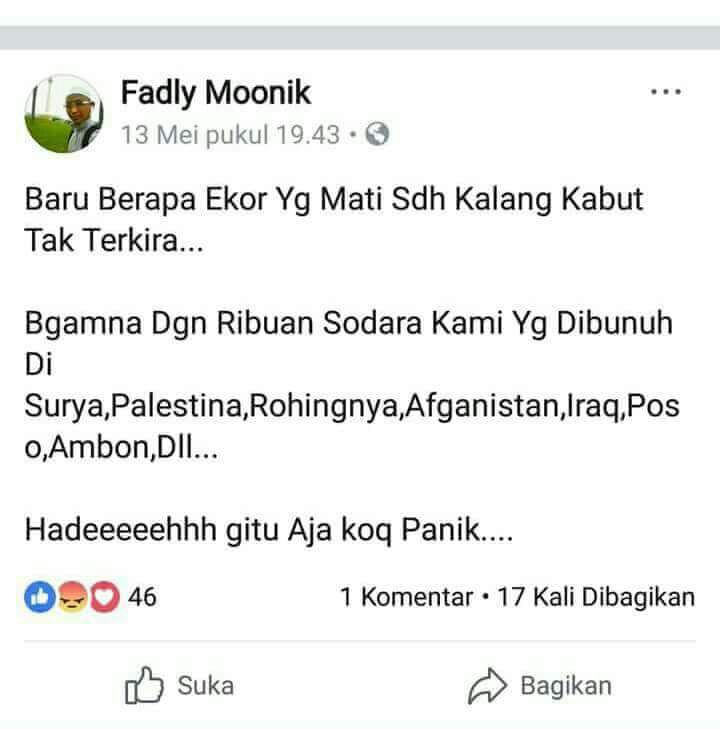
Task: Open Fadly Moonik's profile name link
Action: tap(216, 93)
